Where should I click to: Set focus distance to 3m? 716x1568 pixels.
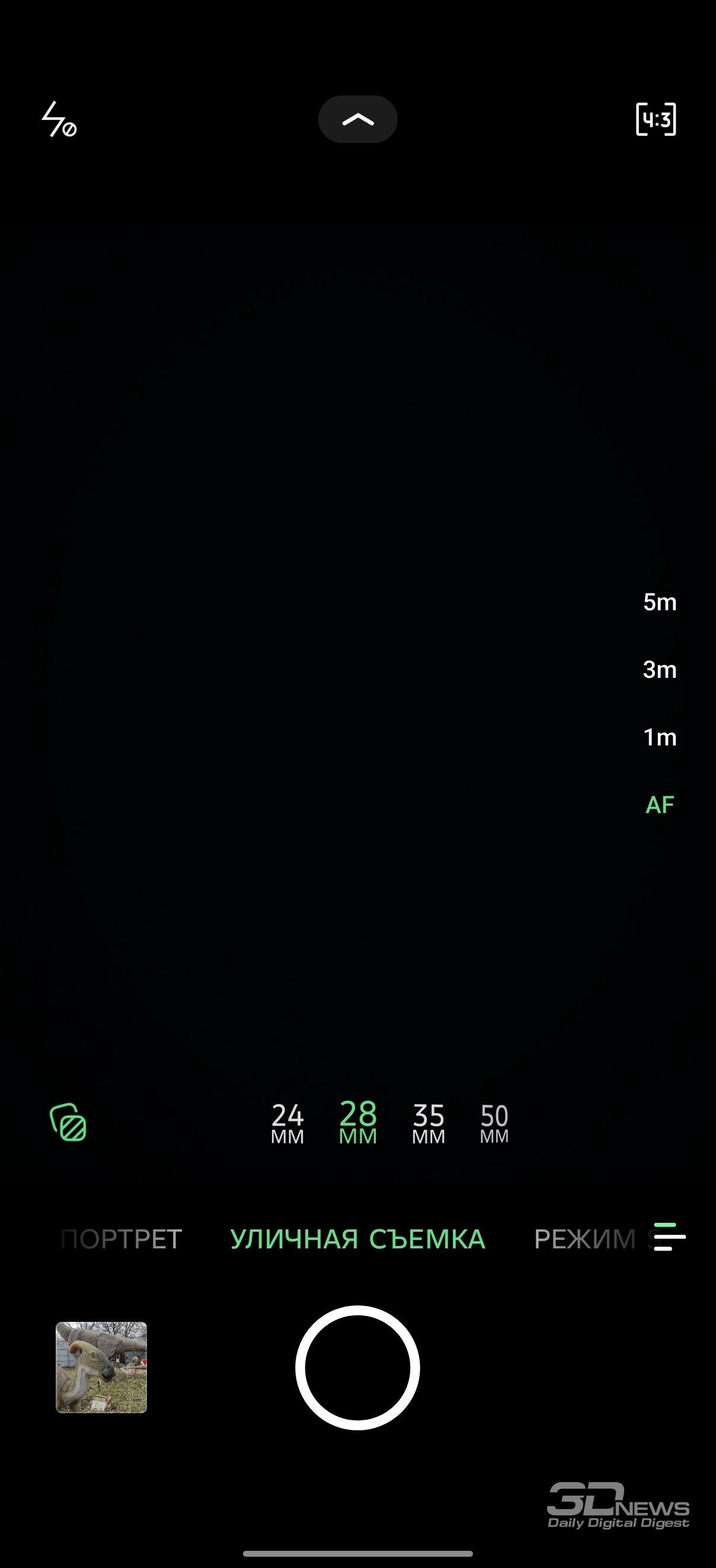660,670
